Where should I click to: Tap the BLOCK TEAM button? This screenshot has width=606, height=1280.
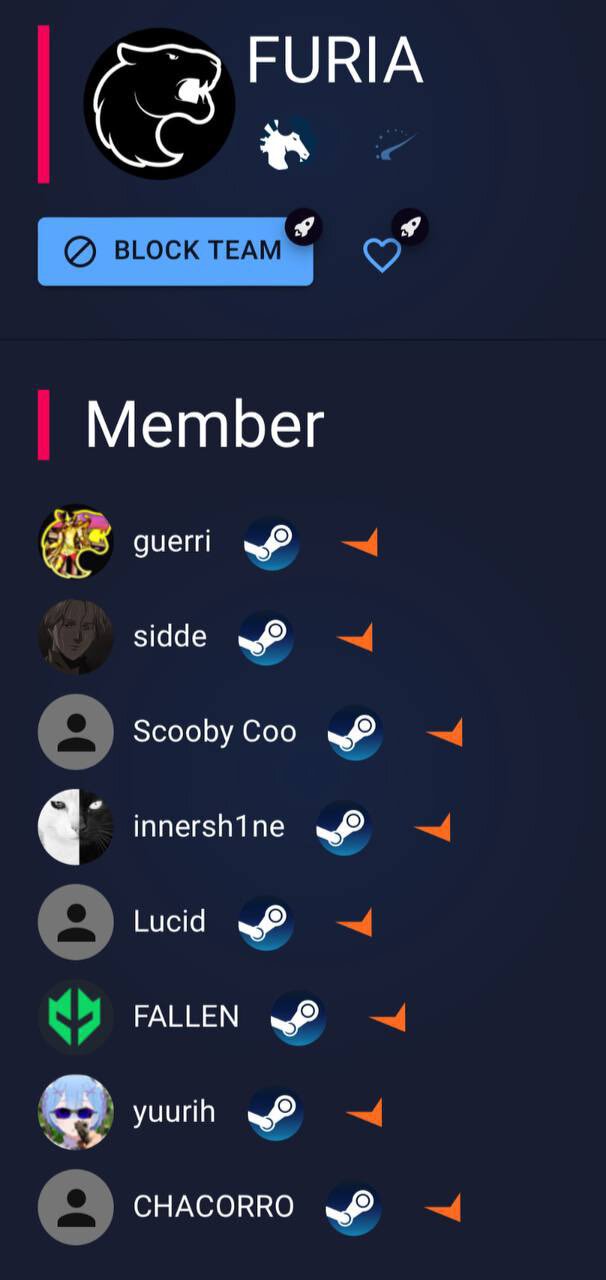coord(175,251)
